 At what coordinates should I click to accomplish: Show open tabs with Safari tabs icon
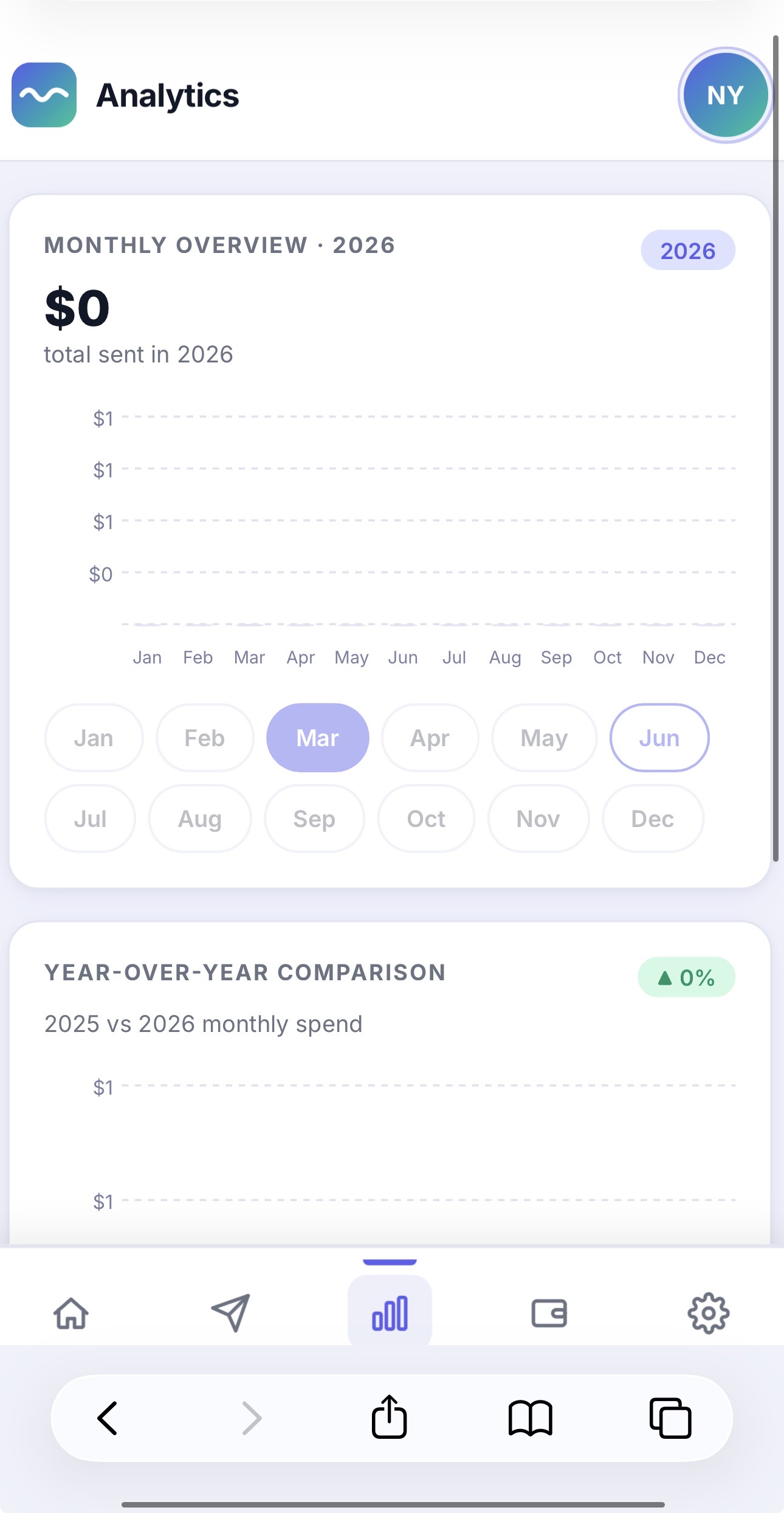click(x=670, y=1419)
